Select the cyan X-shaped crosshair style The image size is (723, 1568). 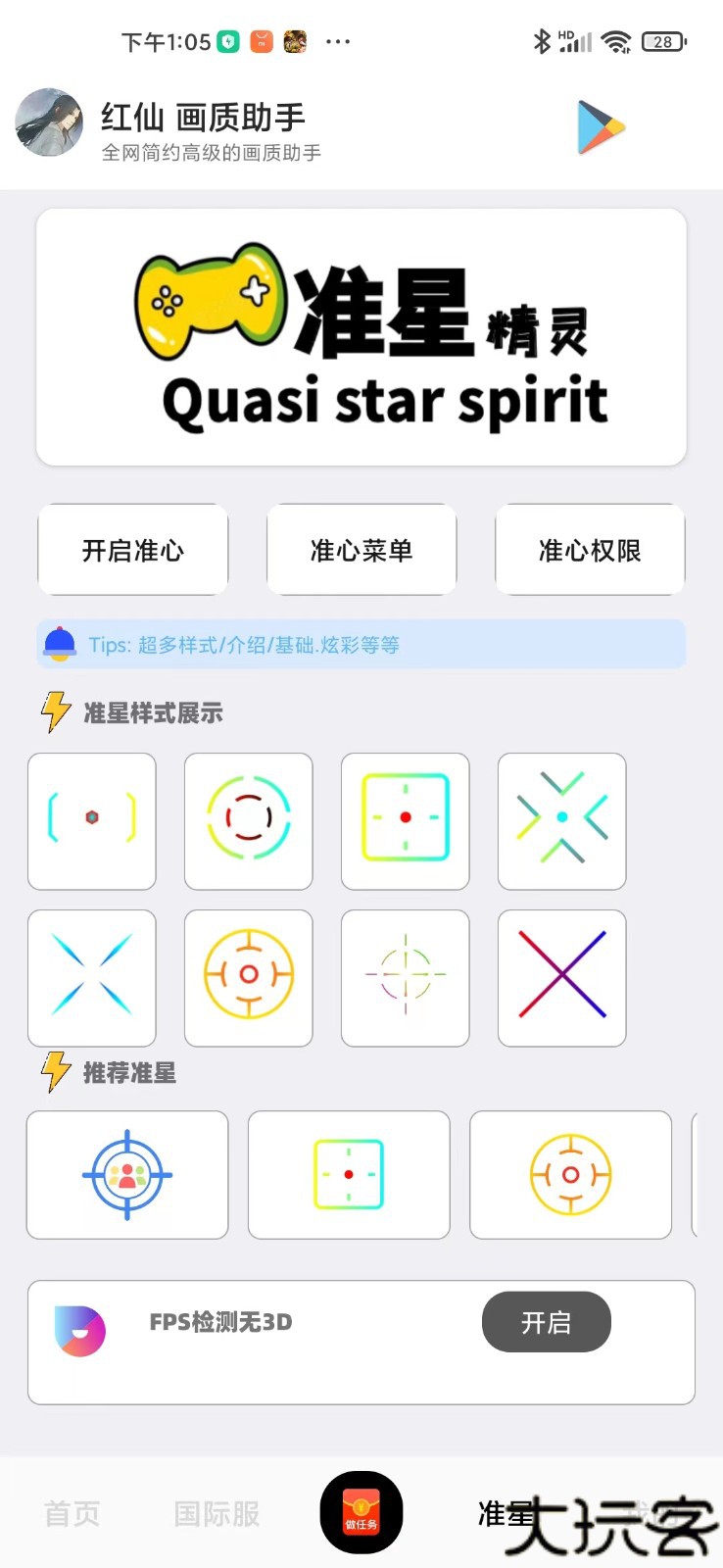pos(91,978)
